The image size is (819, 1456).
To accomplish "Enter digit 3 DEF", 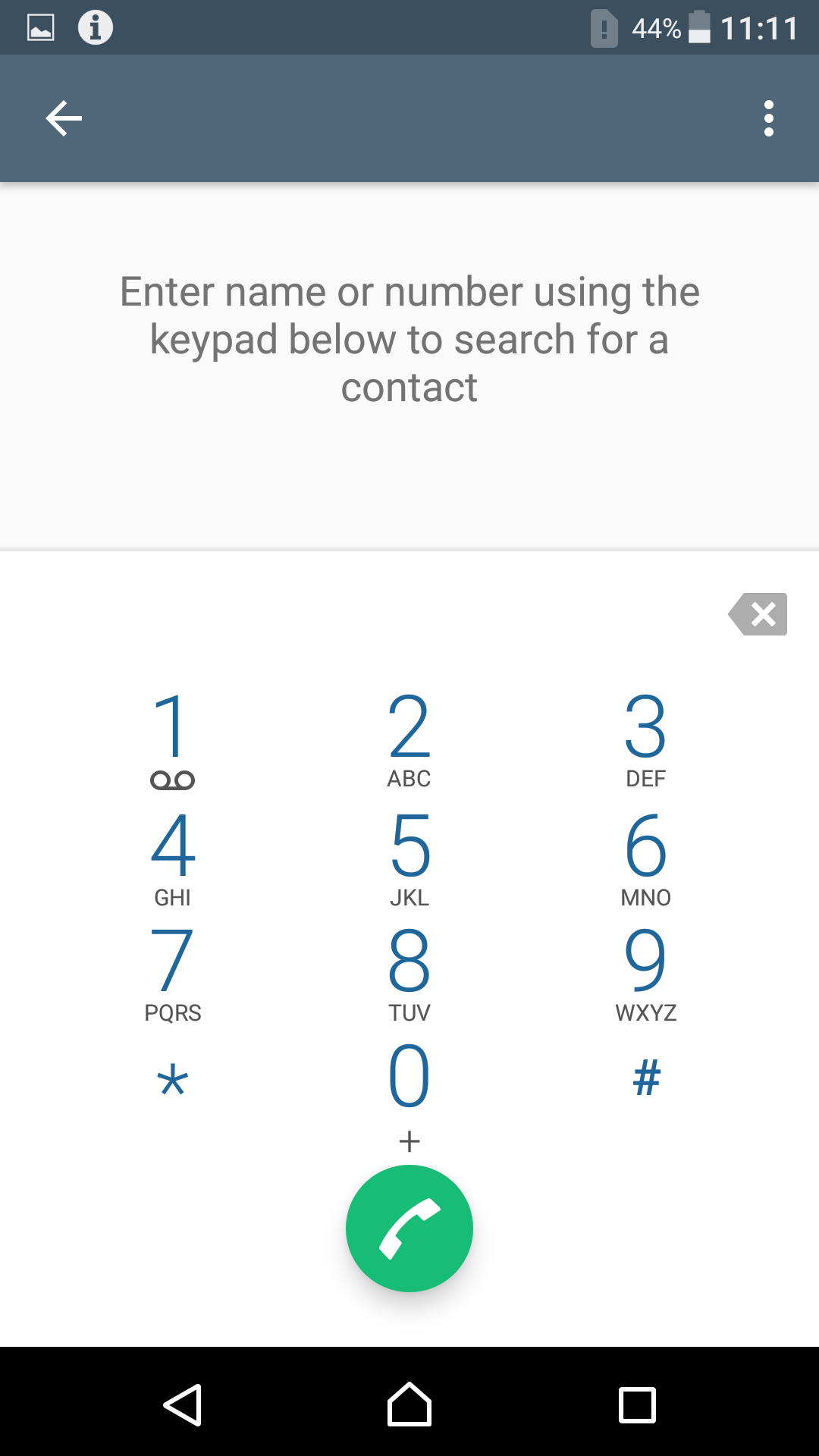I will [645, 739].
